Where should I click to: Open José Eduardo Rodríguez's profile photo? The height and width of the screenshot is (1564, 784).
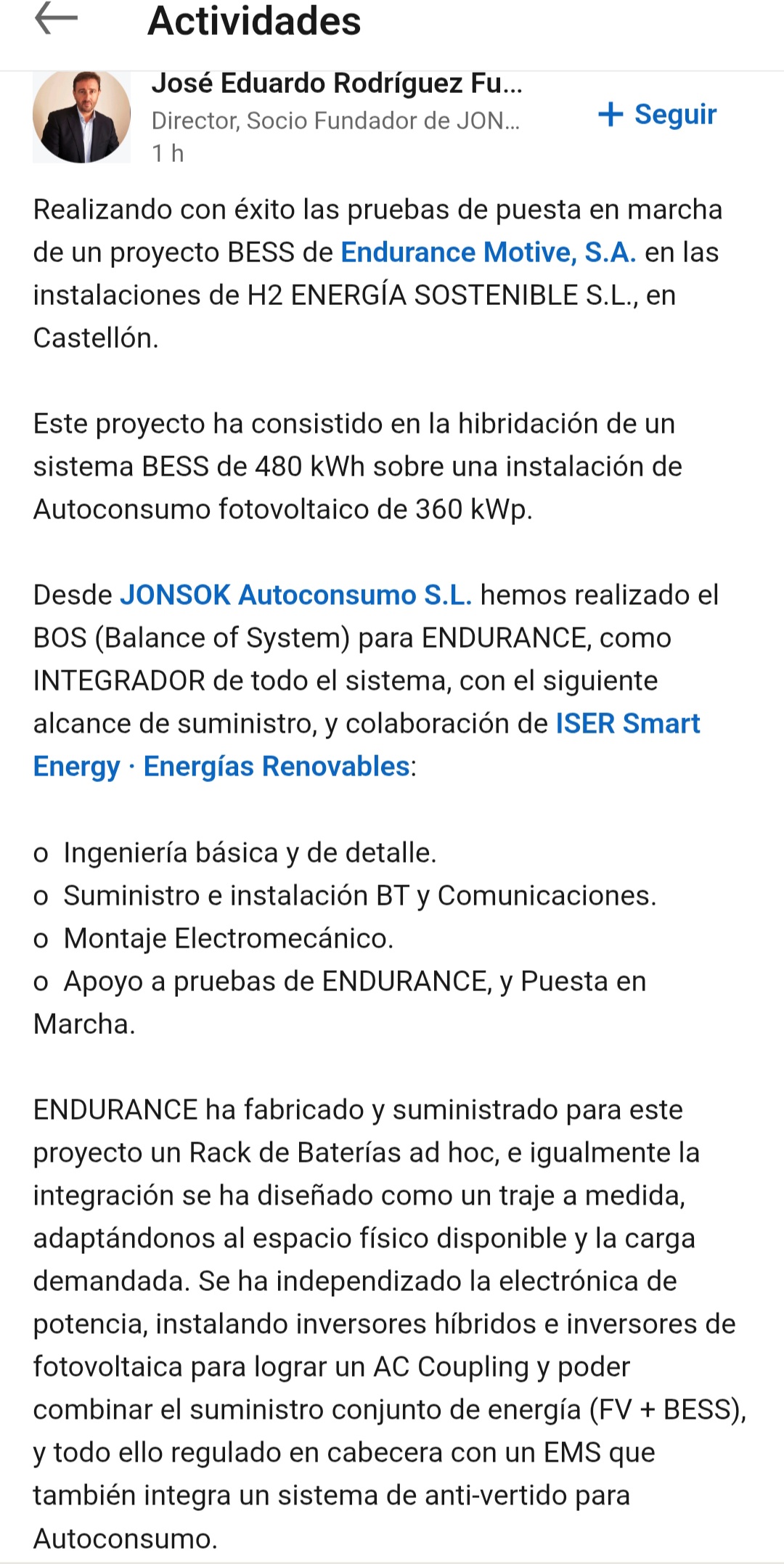click(x=81, y=116)
